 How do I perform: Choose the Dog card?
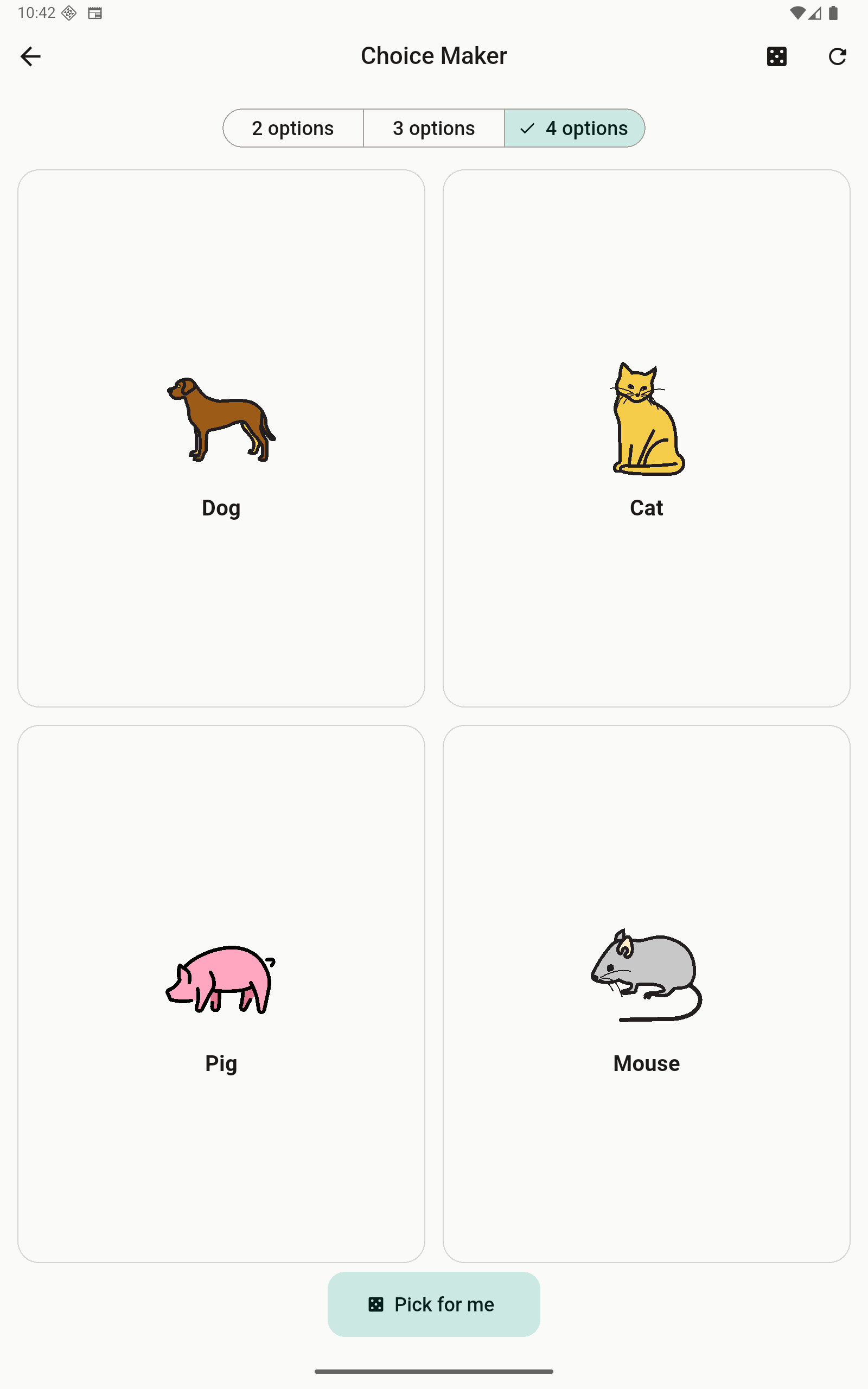(x=221, y=438)
